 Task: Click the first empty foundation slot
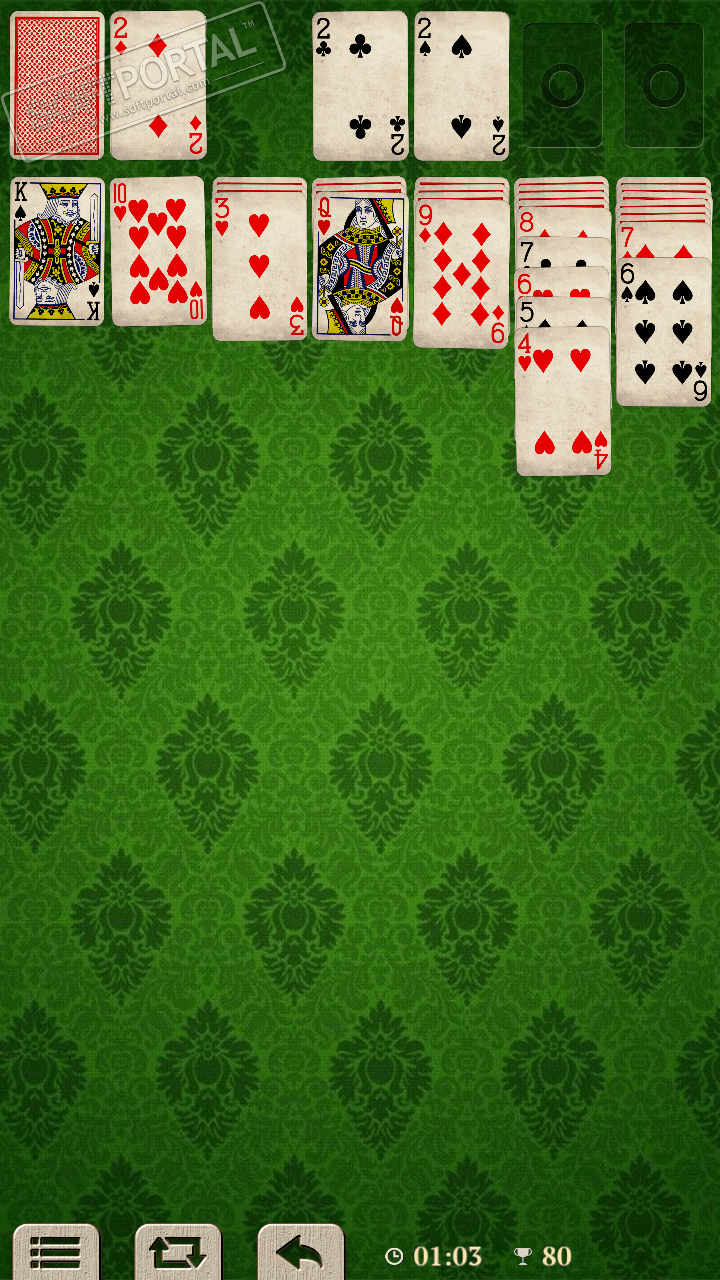click(562, 83)
